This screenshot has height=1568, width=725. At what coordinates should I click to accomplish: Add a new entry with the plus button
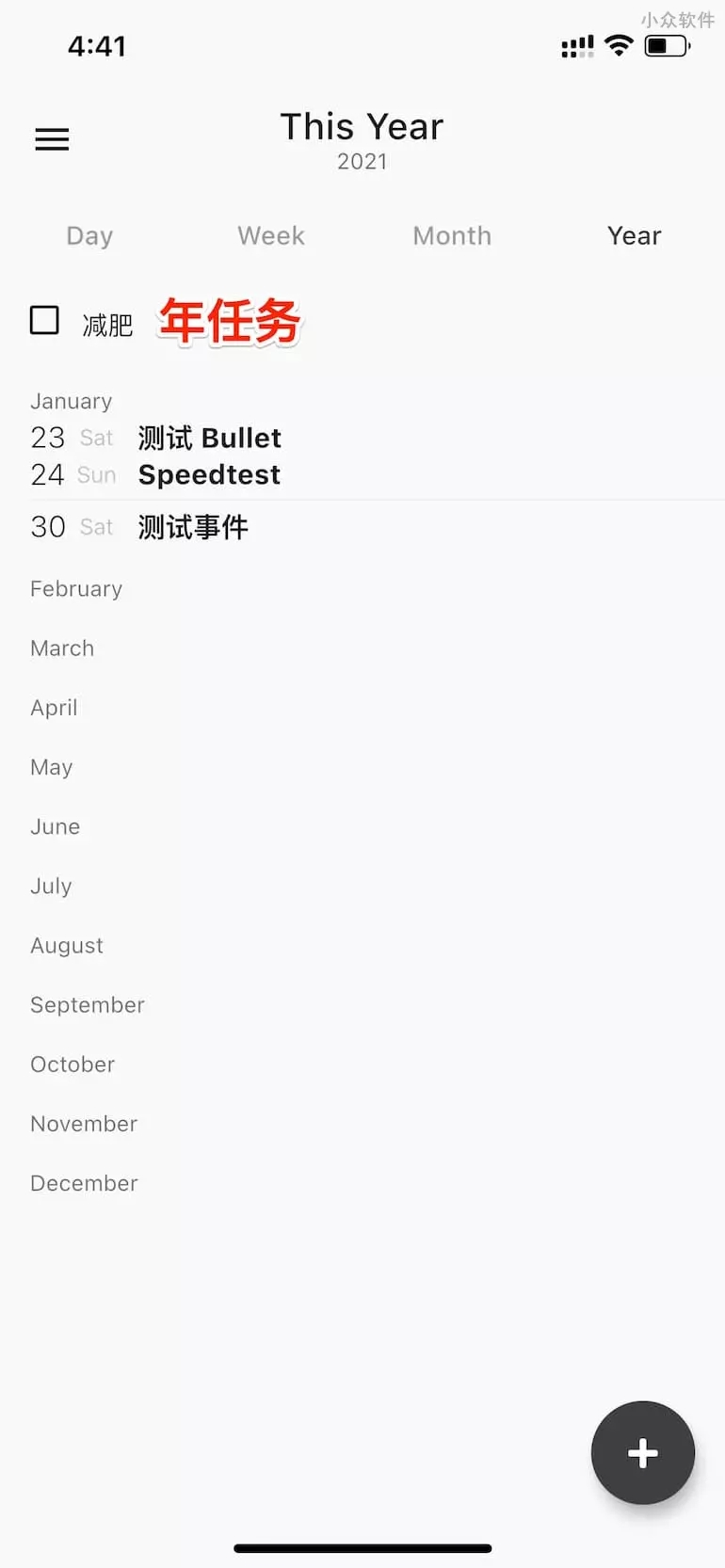click(642, 1452)
